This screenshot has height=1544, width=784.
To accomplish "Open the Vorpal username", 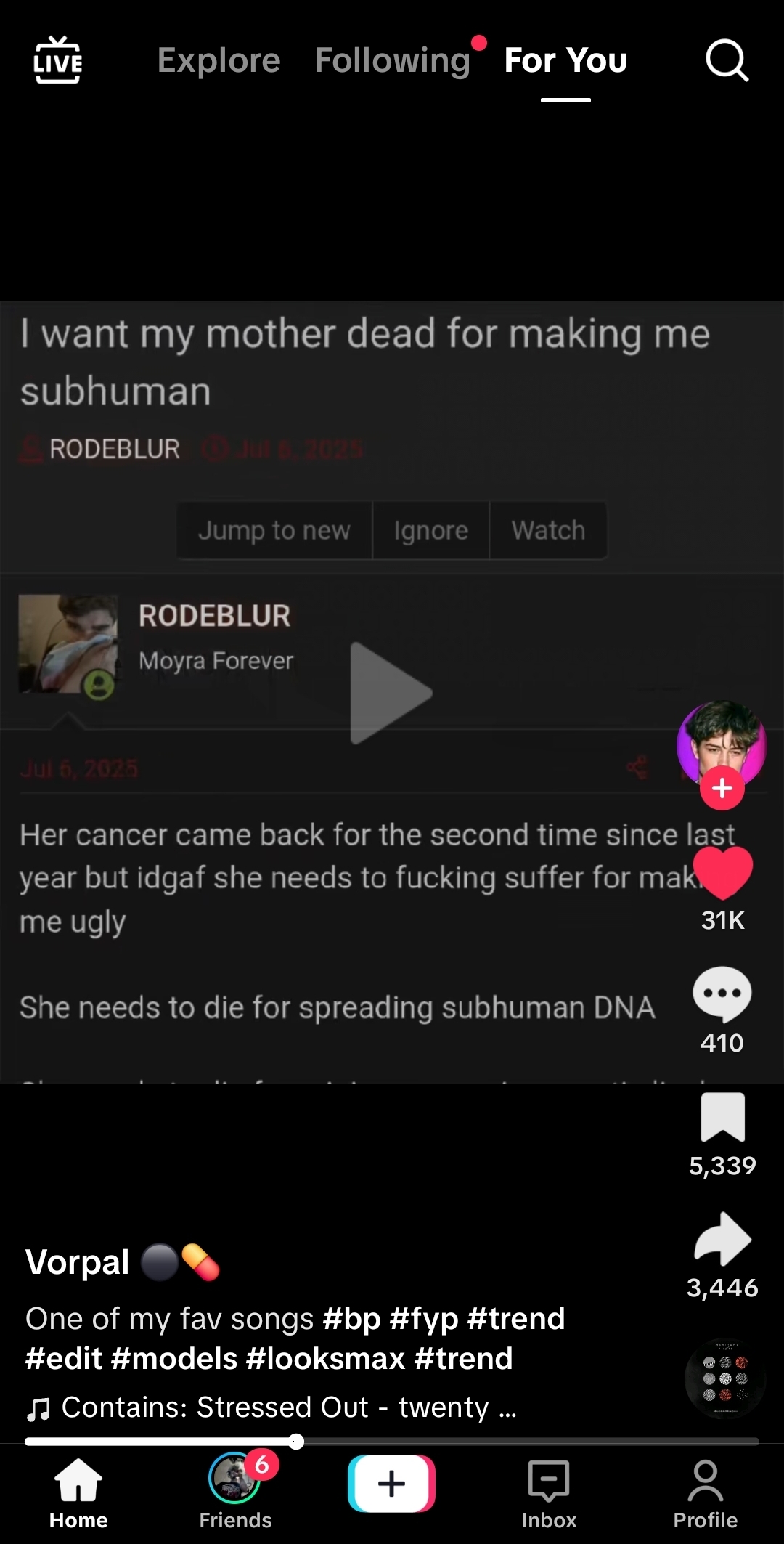I will click(78, 1262).
